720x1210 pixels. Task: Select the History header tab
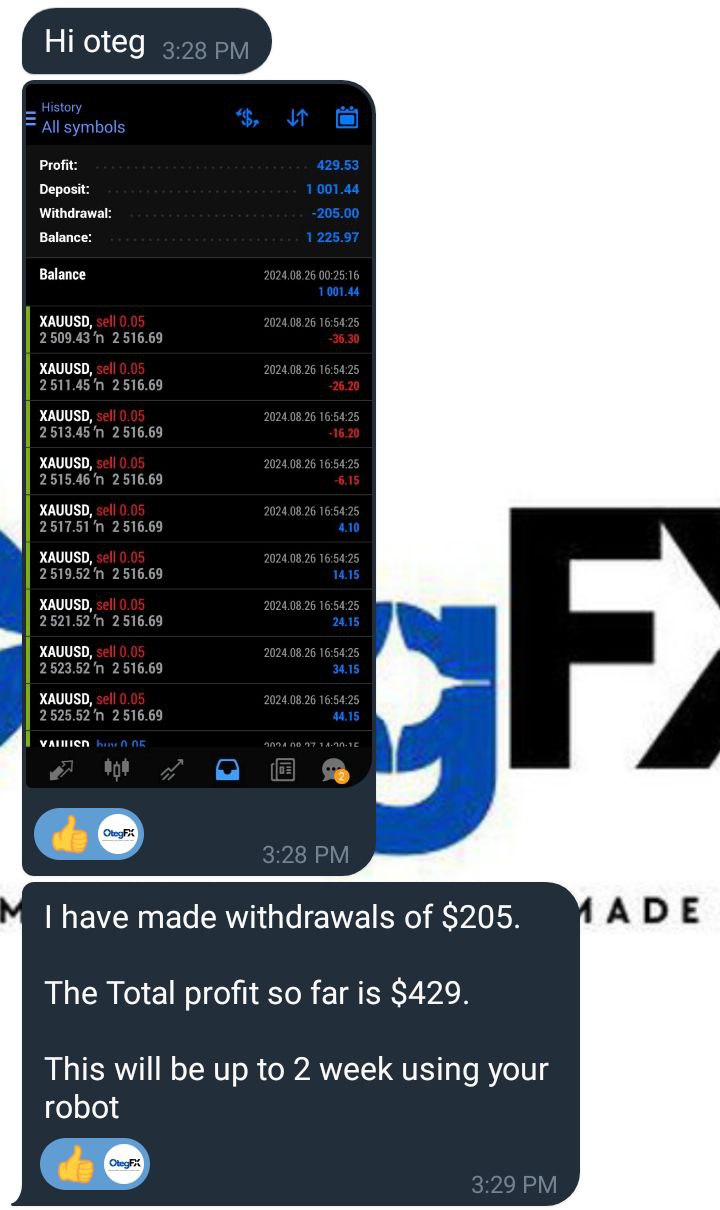pos(63,107)
